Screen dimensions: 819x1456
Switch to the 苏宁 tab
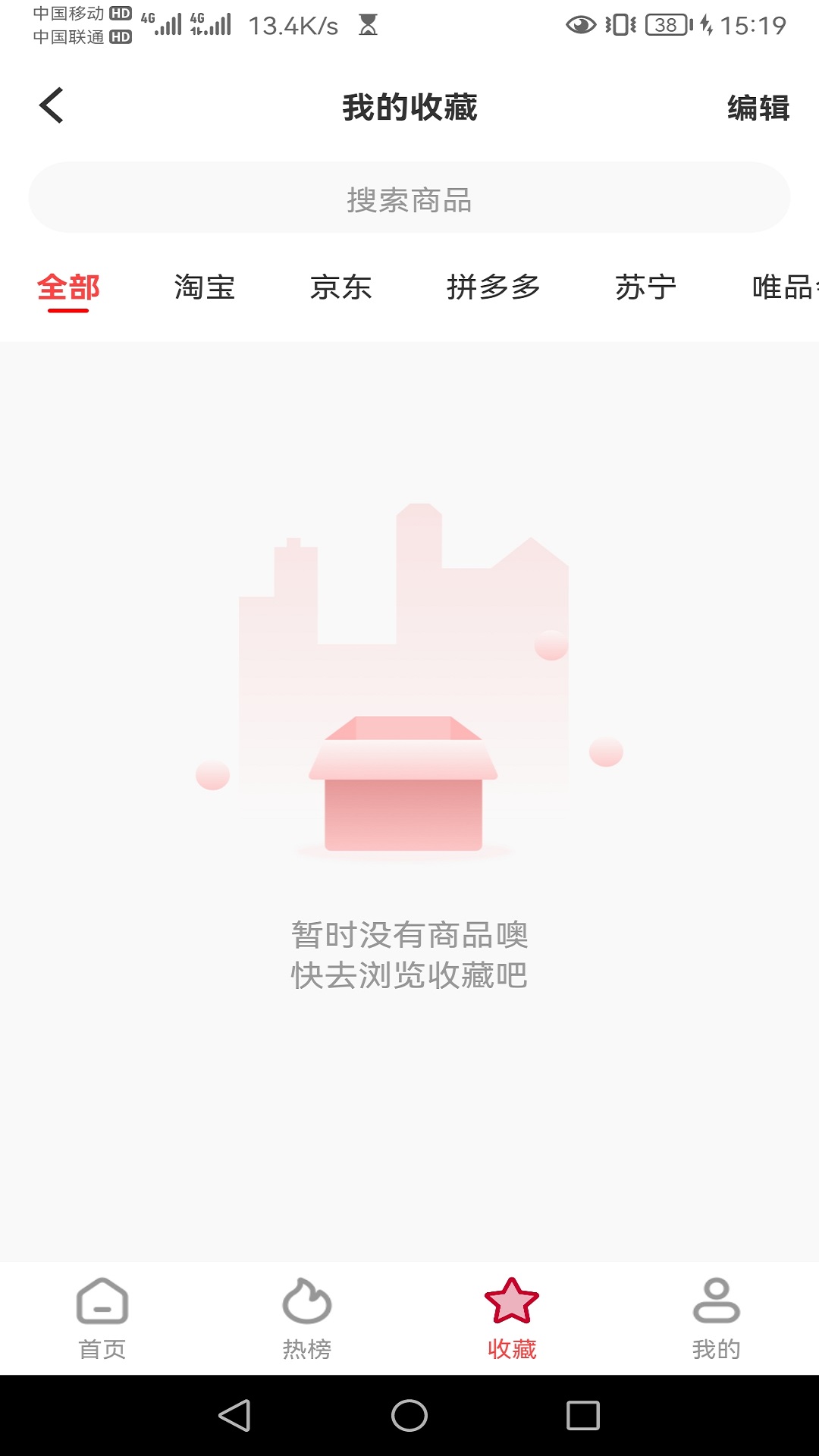pos(645,288)
